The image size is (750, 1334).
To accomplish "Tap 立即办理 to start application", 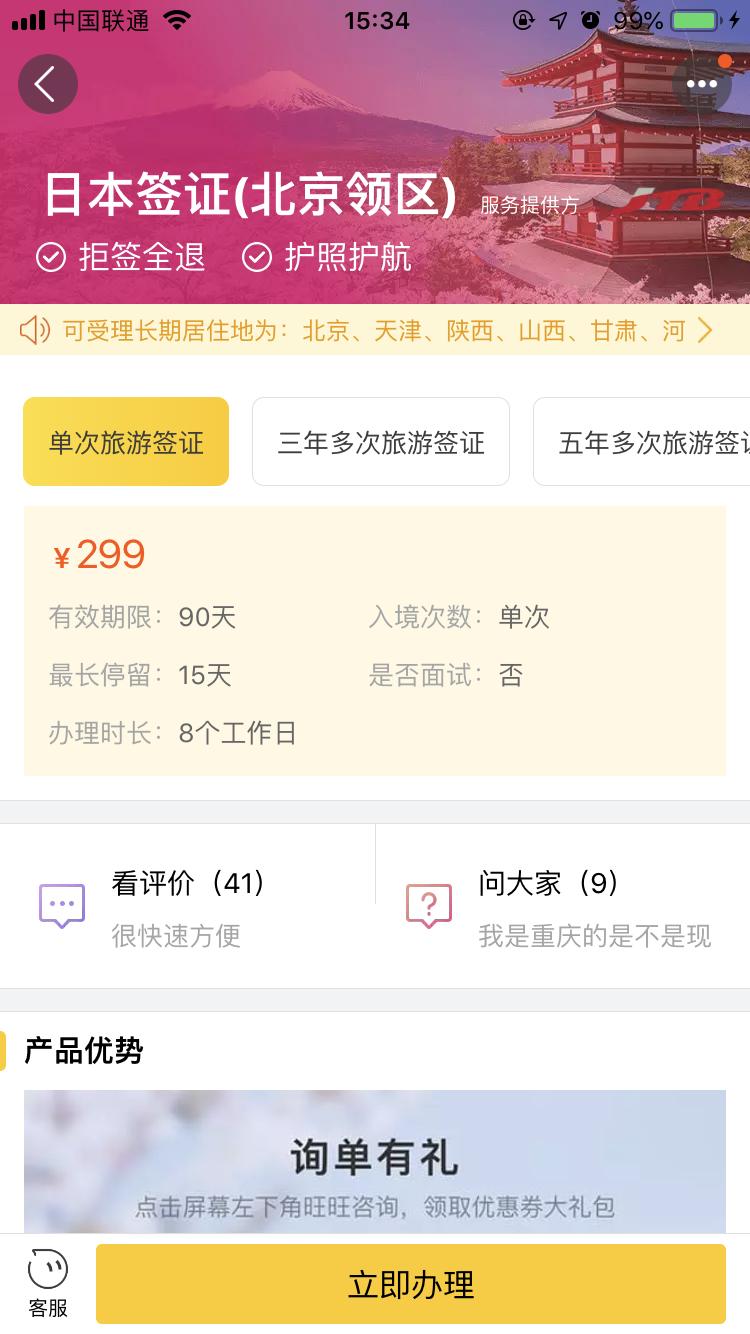I will (x=413, y=1283).
